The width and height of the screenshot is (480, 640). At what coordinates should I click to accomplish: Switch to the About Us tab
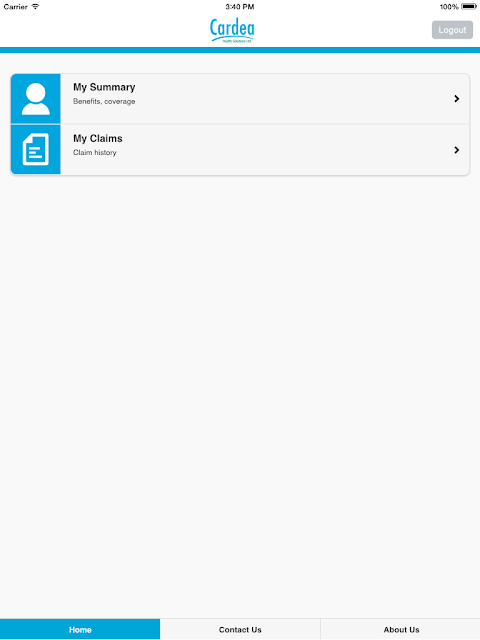pos(401,629)
